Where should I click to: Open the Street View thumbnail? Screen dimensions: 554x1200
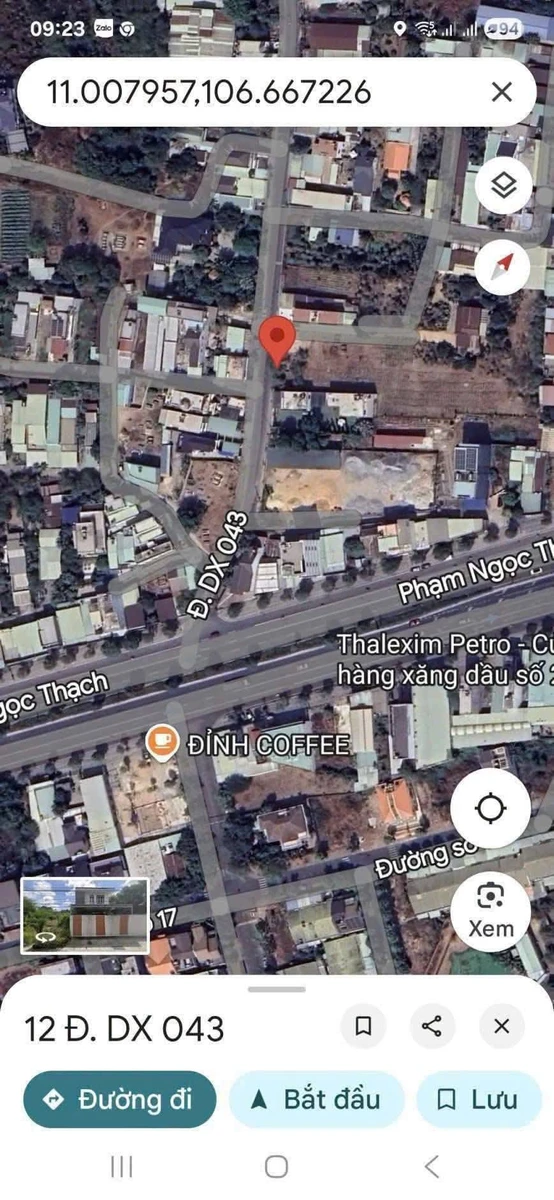coord(86,915)
